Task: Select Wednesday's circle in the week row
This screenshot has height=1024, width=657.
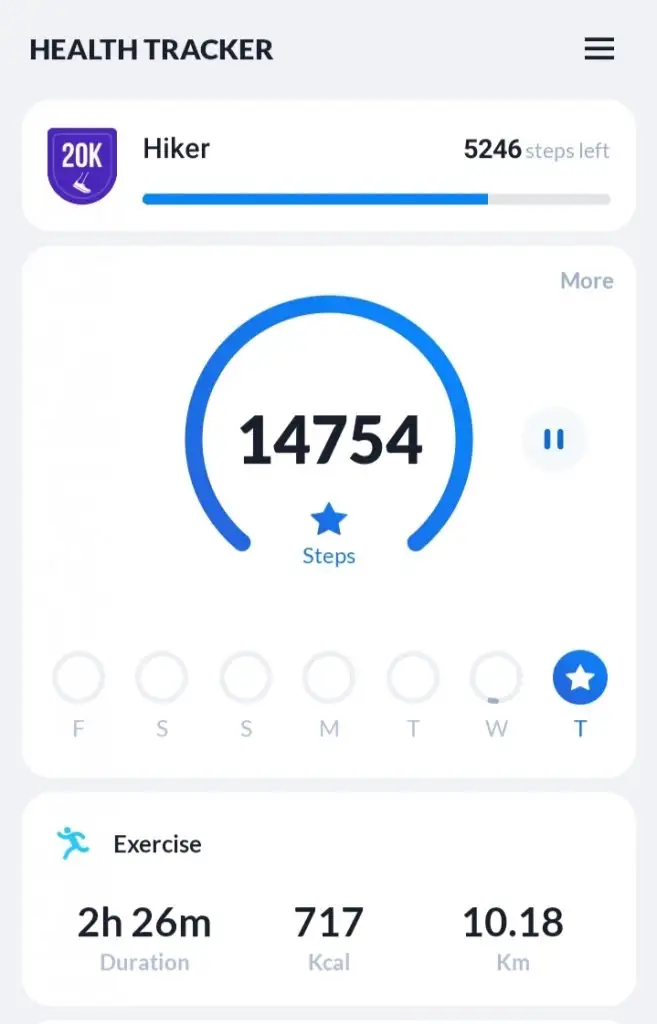Action: point(496,678)
